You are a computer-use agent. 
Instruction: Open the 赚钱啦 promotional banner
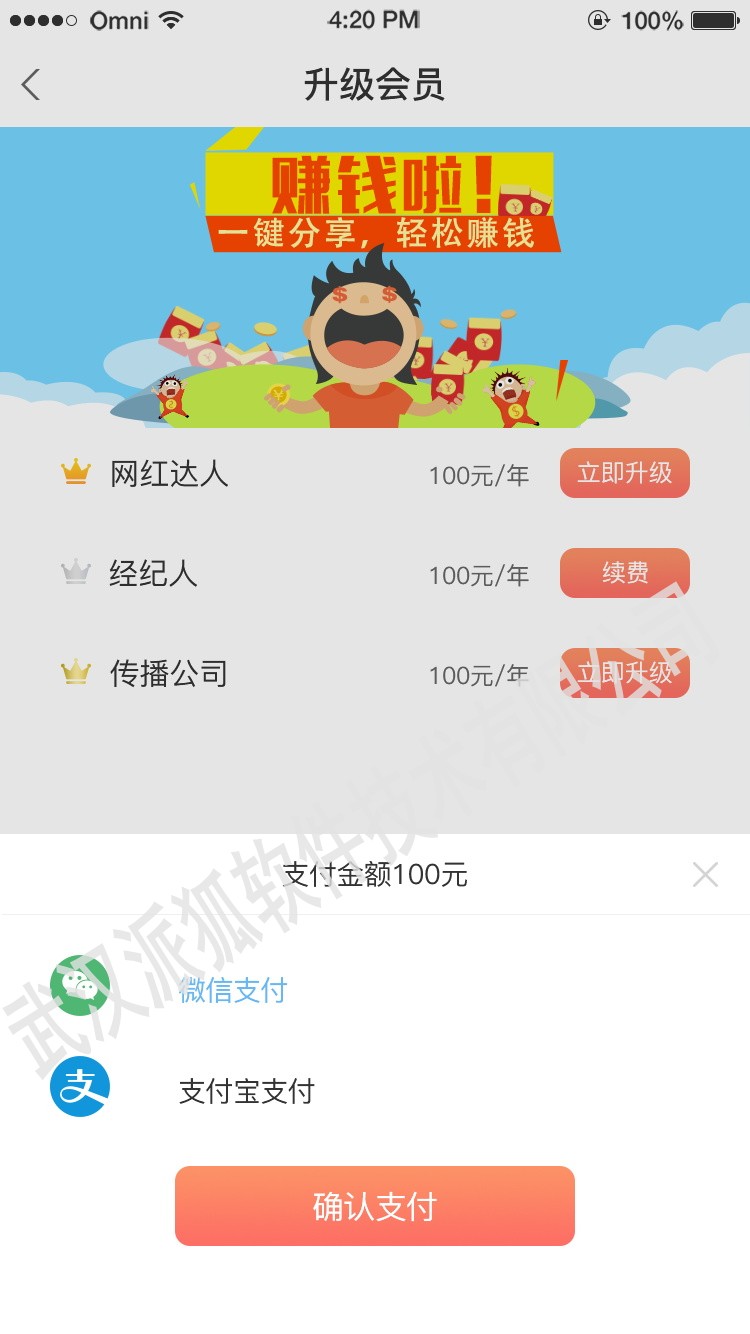click(375, 278)
